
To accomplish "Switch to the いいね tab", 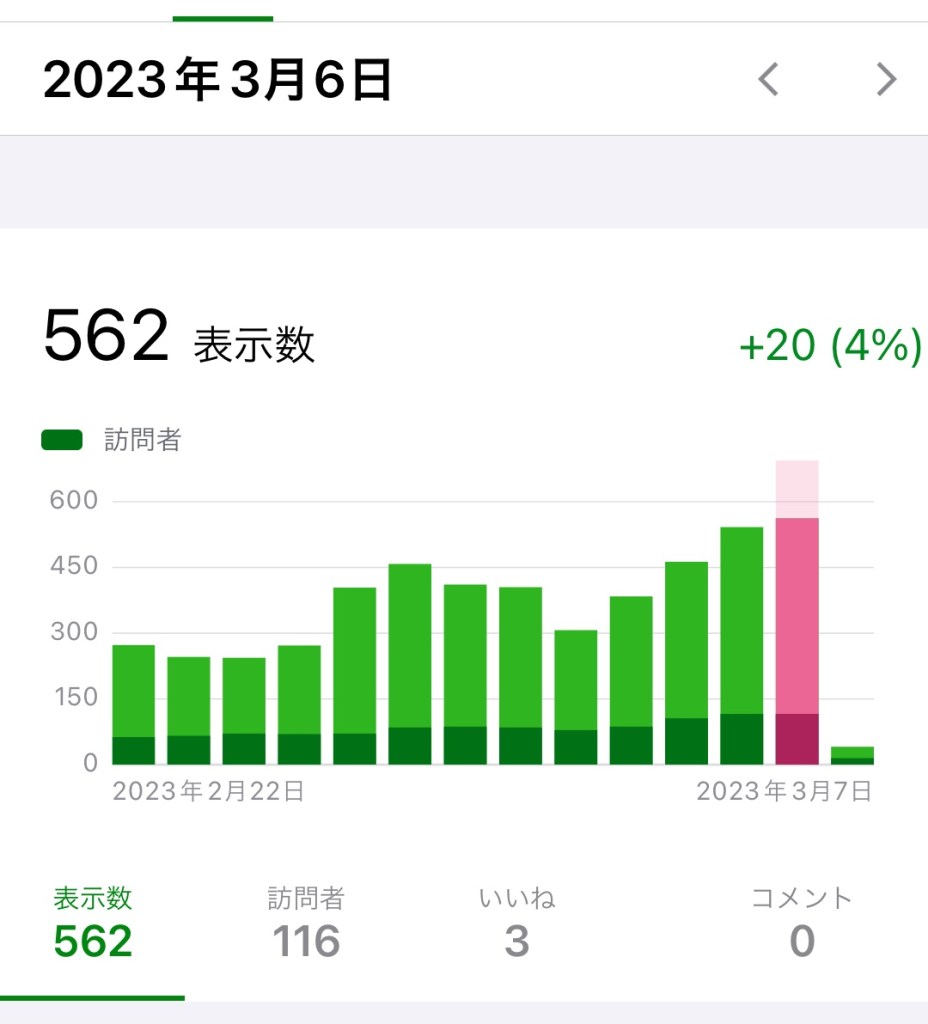I will pyautogui.click(x=517, y=923).
